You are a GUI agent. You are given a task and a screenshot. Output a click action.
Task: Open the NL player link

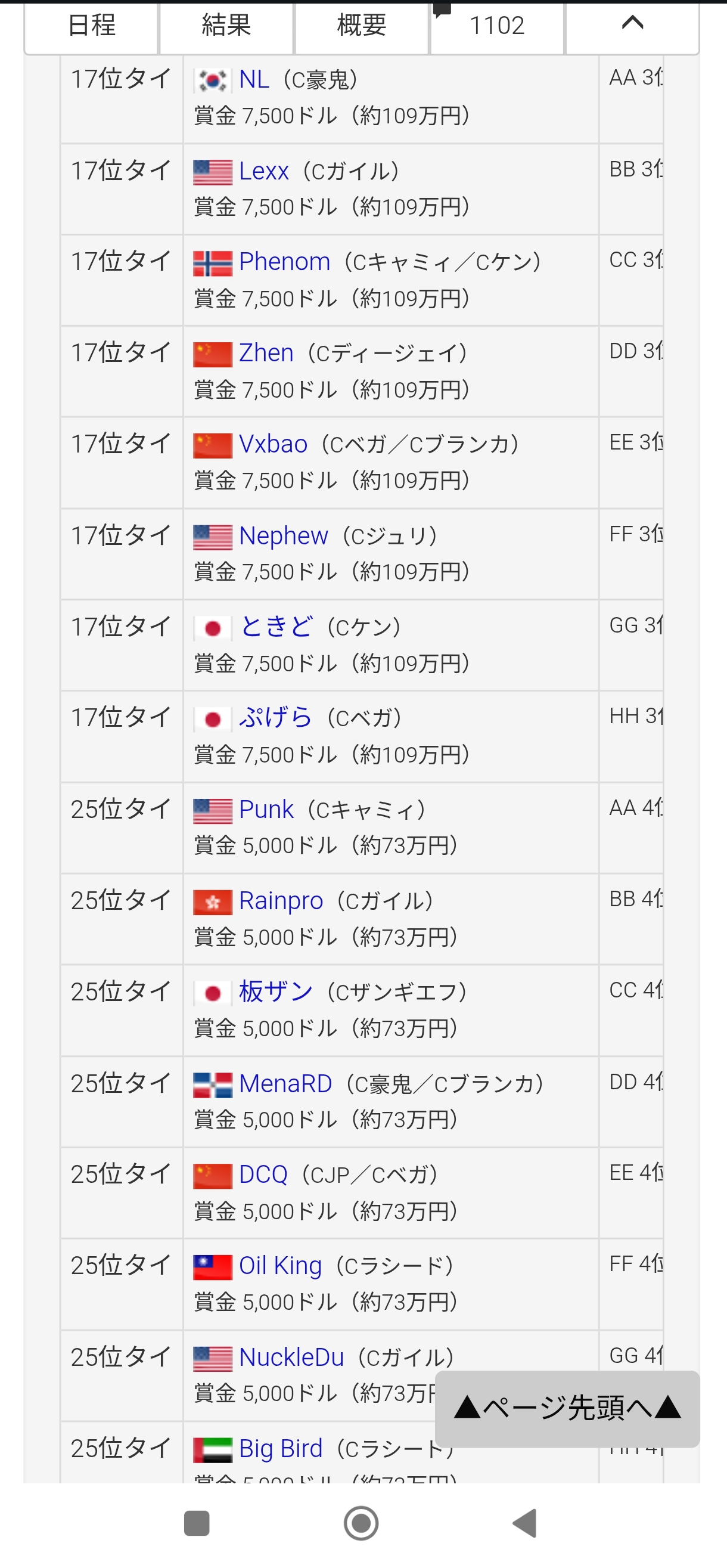click(254, 80)
